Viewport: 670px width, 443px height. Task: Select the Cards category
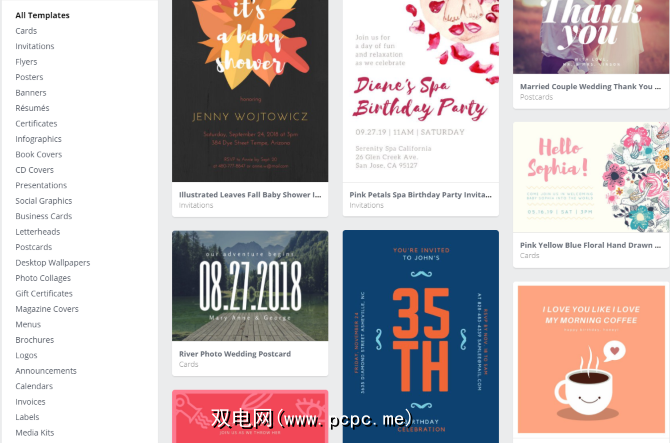26,31
